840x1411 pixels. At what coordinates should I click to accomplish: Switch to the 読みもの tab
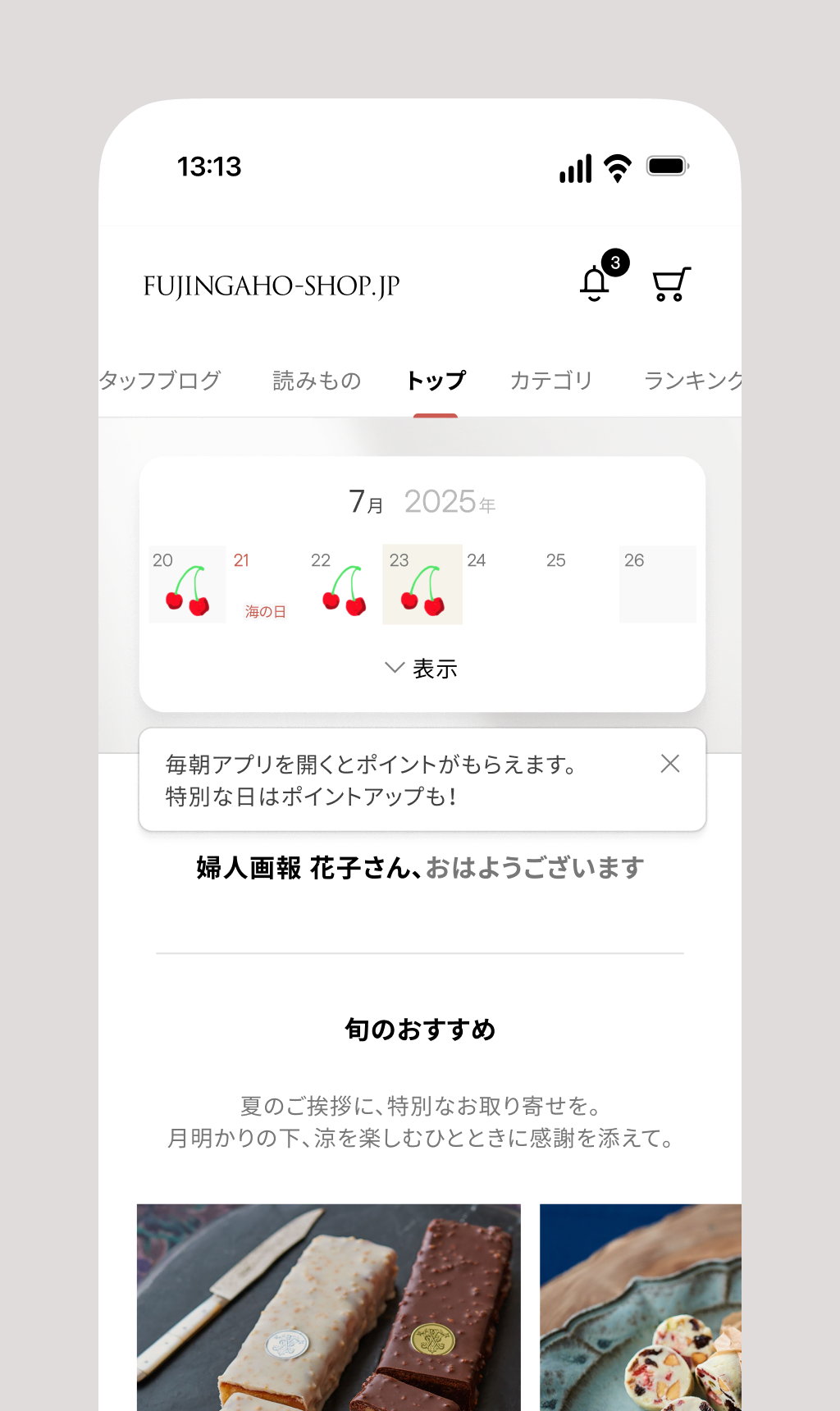coord(317,381)
